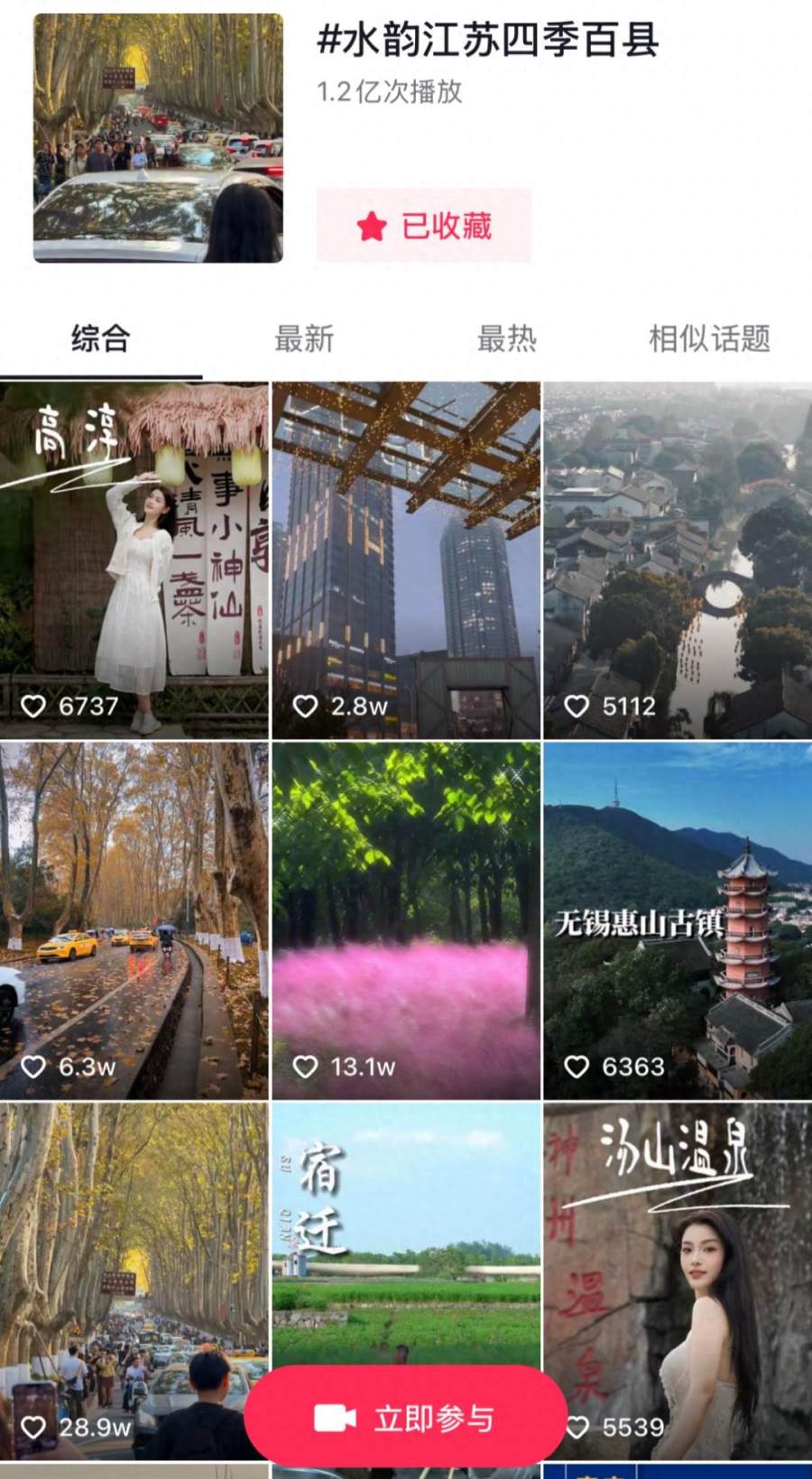Open the 相似话题 tab
Viewport: 812px width, 1479px height.
point(709,339)
